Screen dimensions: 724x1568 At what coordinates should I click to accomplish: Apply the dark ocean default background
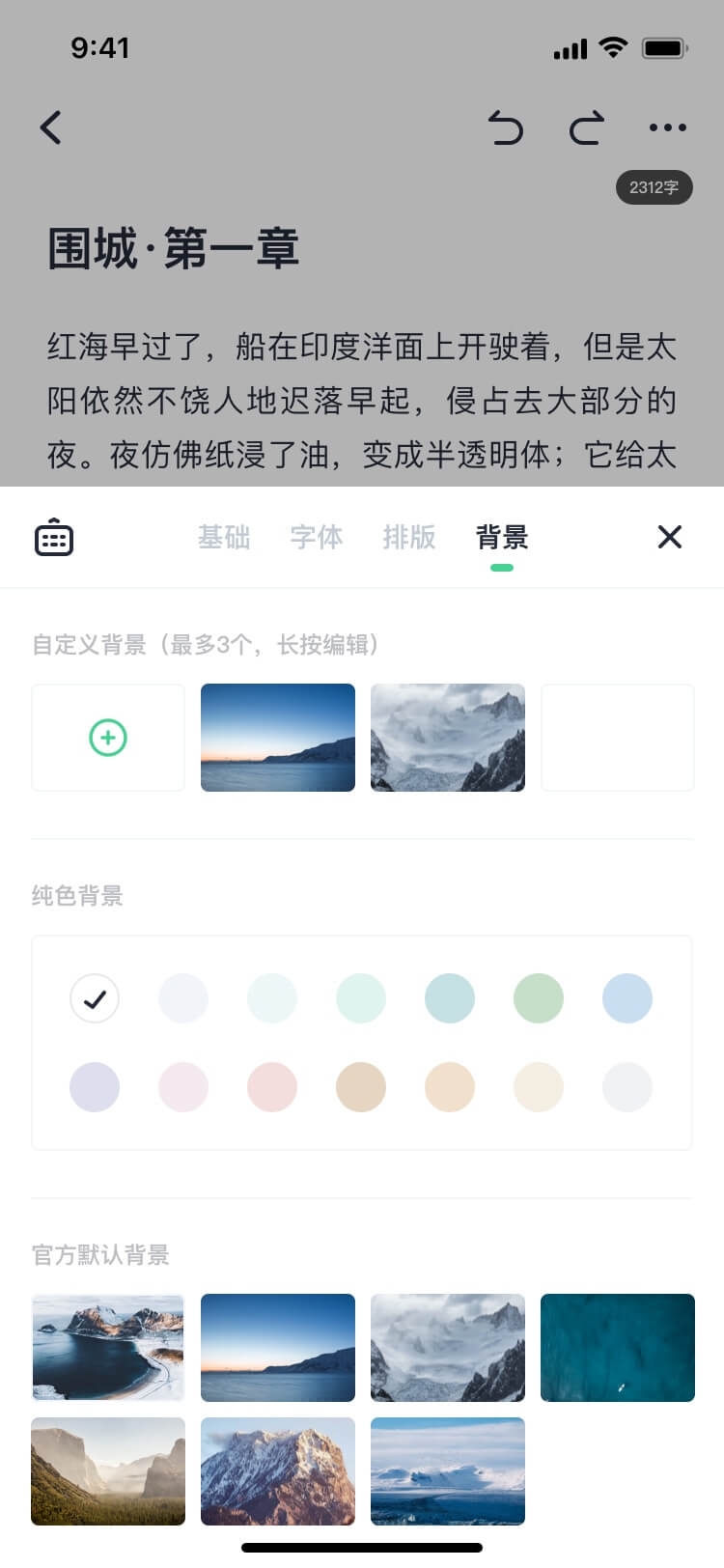tap(617, 1348)
